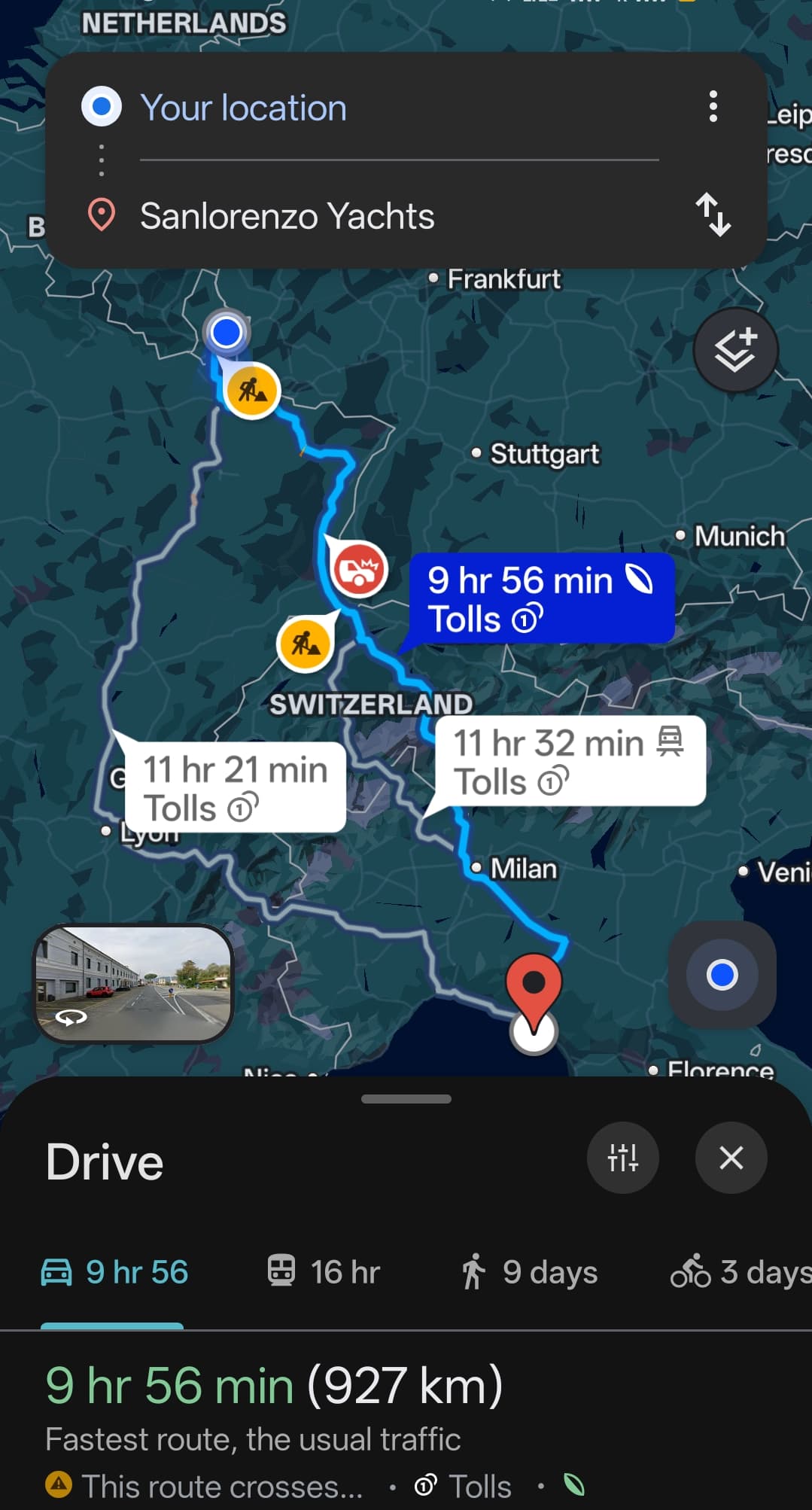Edit the 'Your location' starting point
Screen dimensions: 812x1510
(244, 108)
